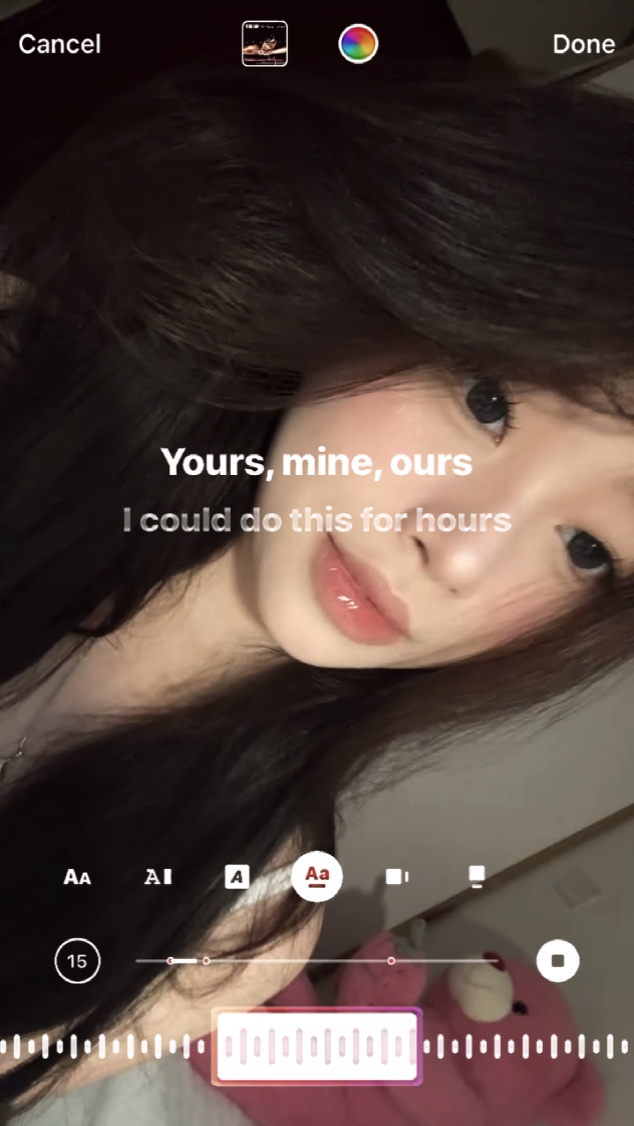This screenshot has width=634, height=1126.
Task: Choose the typewriter lyric style
Action: pyautogui.click(x=158, y=877)
